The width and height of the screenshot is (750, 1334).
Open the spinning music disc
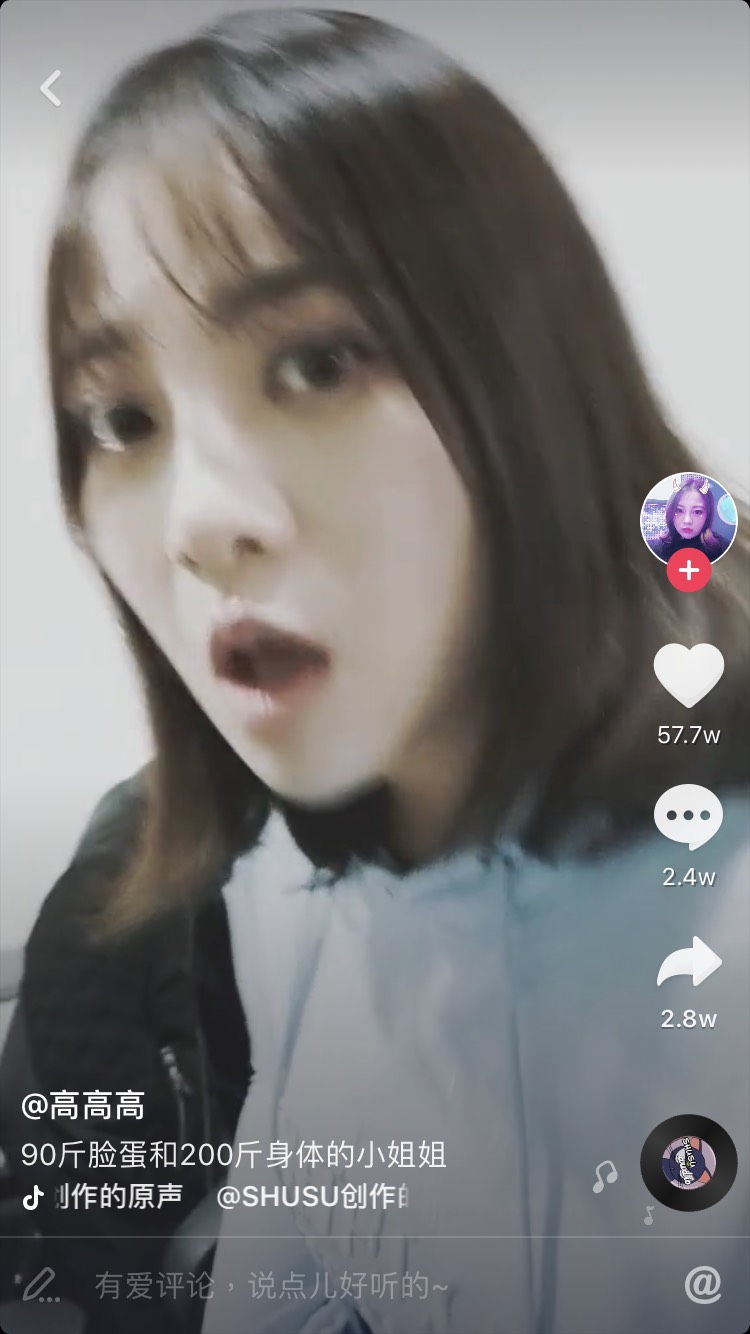point(688,1163)
